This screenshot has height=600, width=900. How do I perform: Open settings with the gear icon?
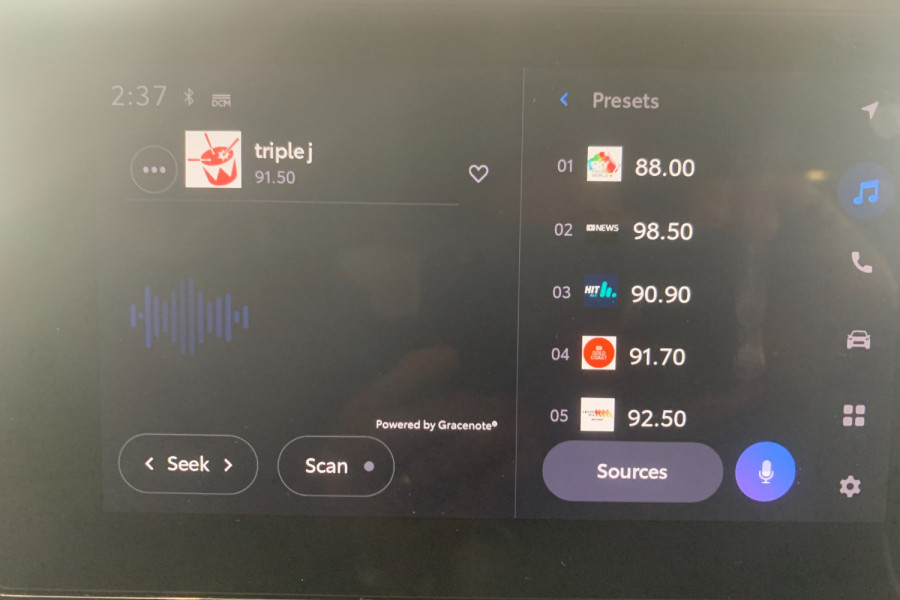pyautogui.click(x=850, y=487)
